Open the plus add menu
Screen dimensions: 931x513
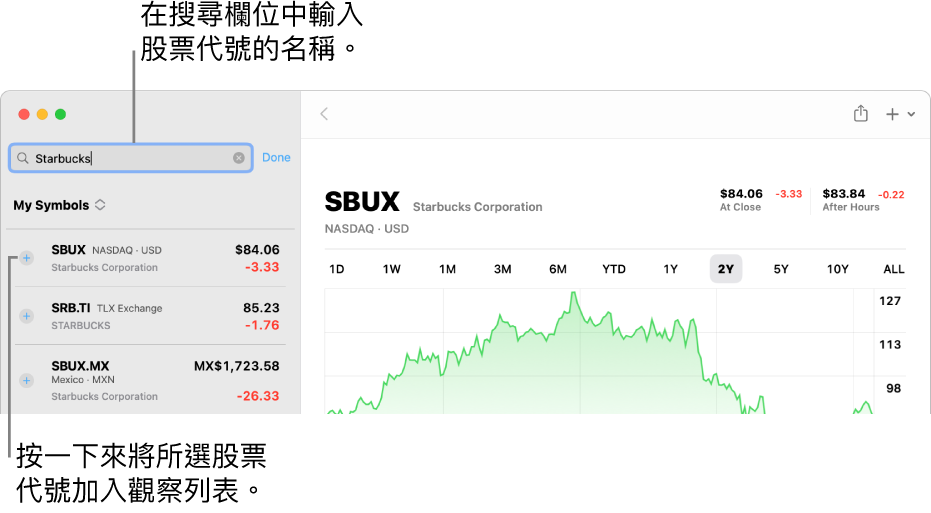click(899, 114)
